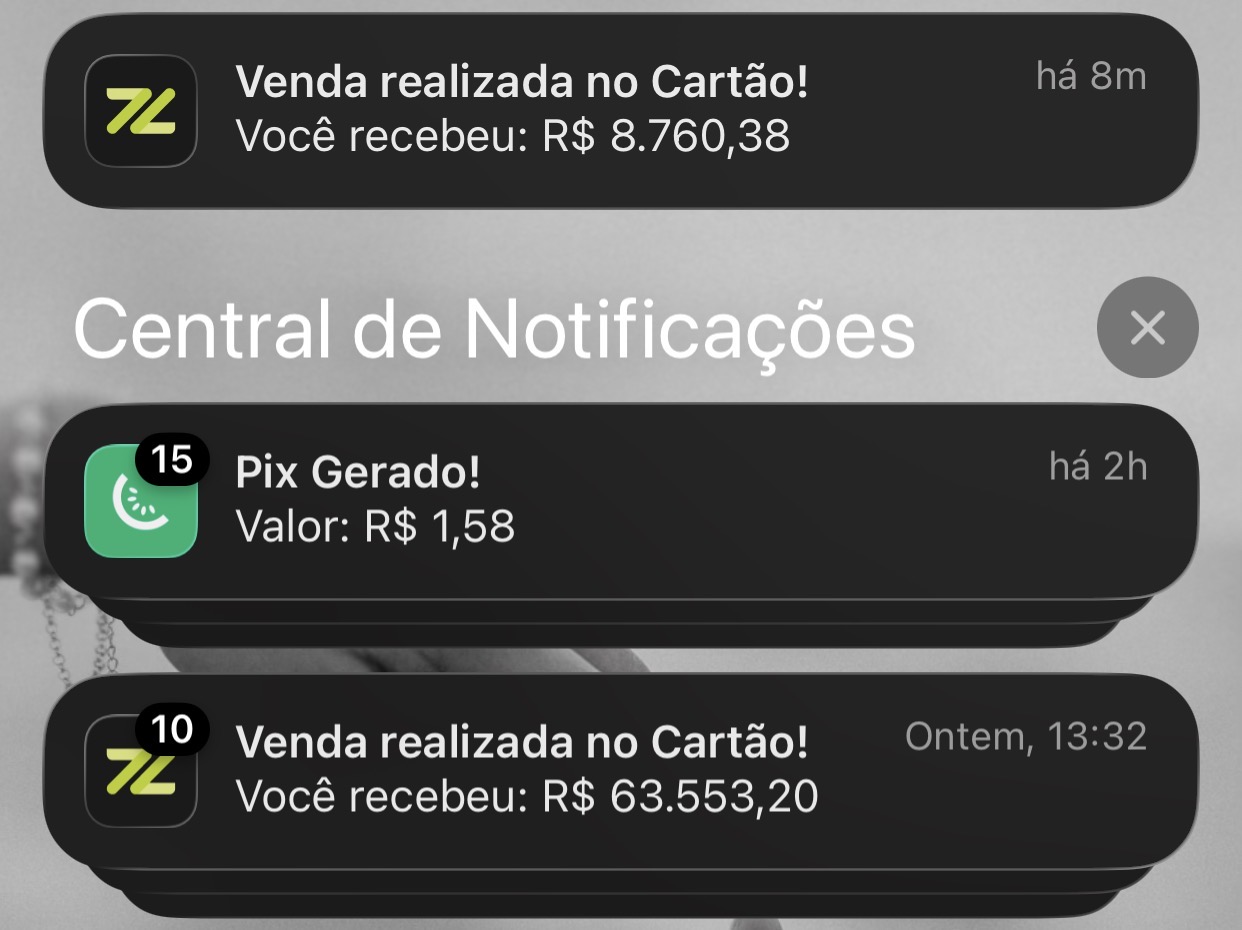Clear the Central de Notificações with X

click(x=1146, y=327)
